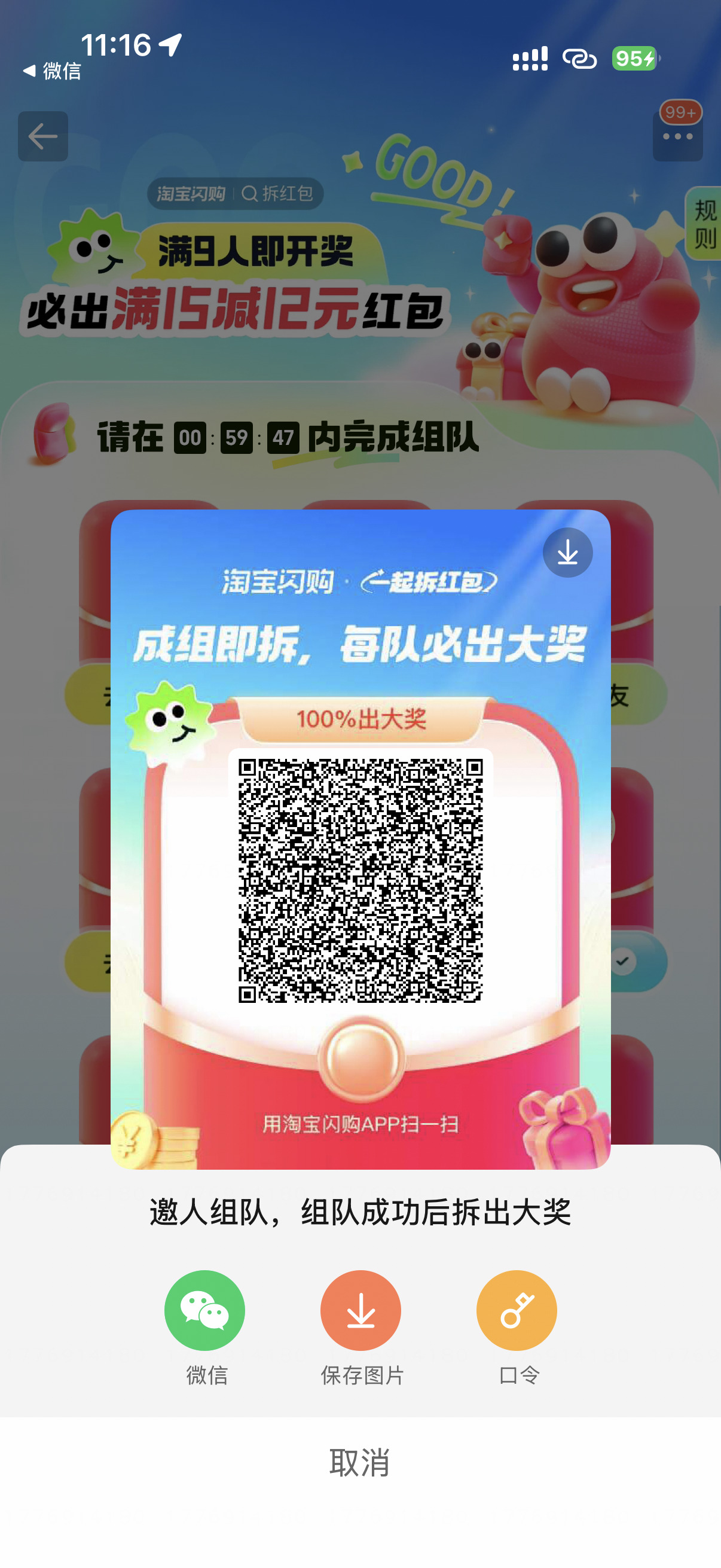Go back with the top-left arrow
The height and width of the screenshot is (1568, 721).
[42, 136]
